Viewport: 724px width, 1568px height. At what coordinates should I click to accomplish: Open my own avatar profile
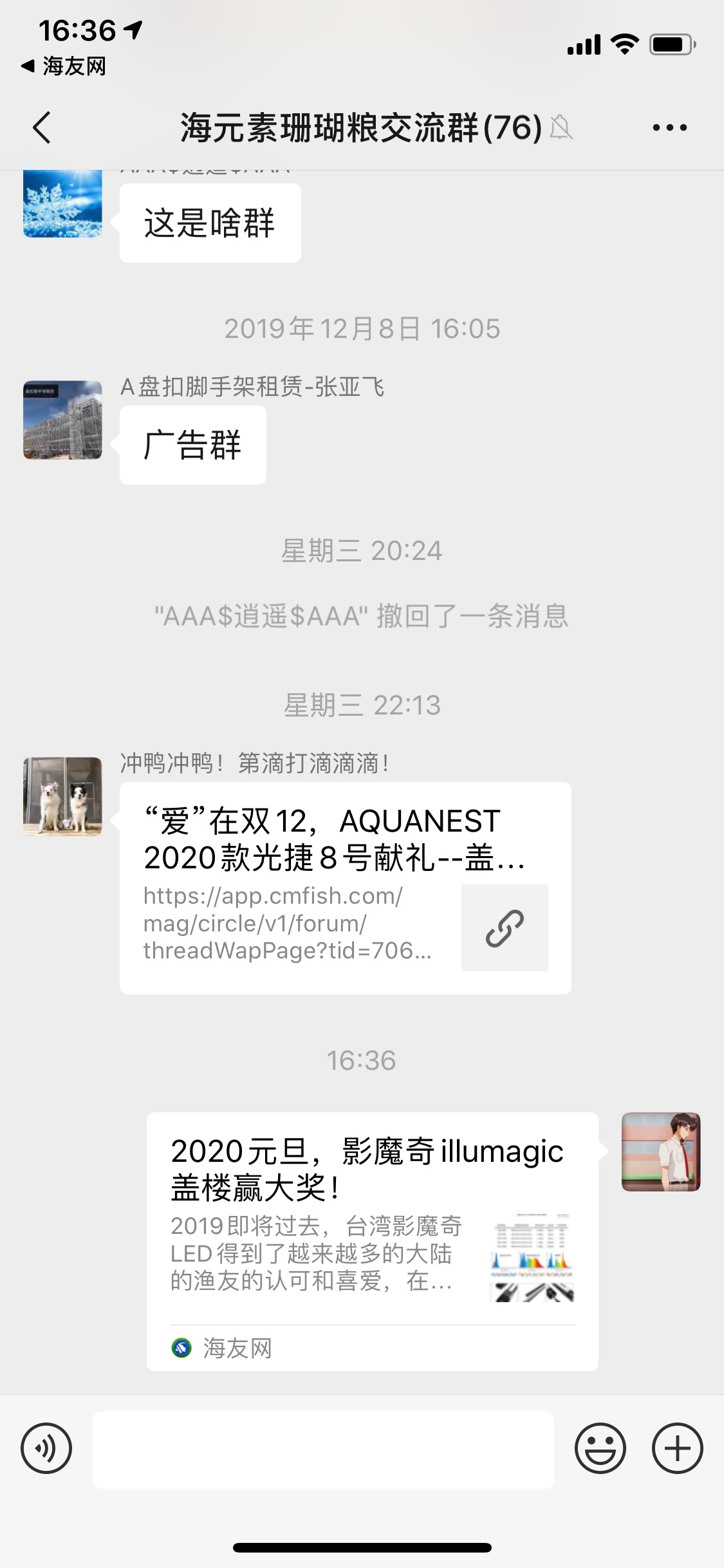[x=660, y=1152]
